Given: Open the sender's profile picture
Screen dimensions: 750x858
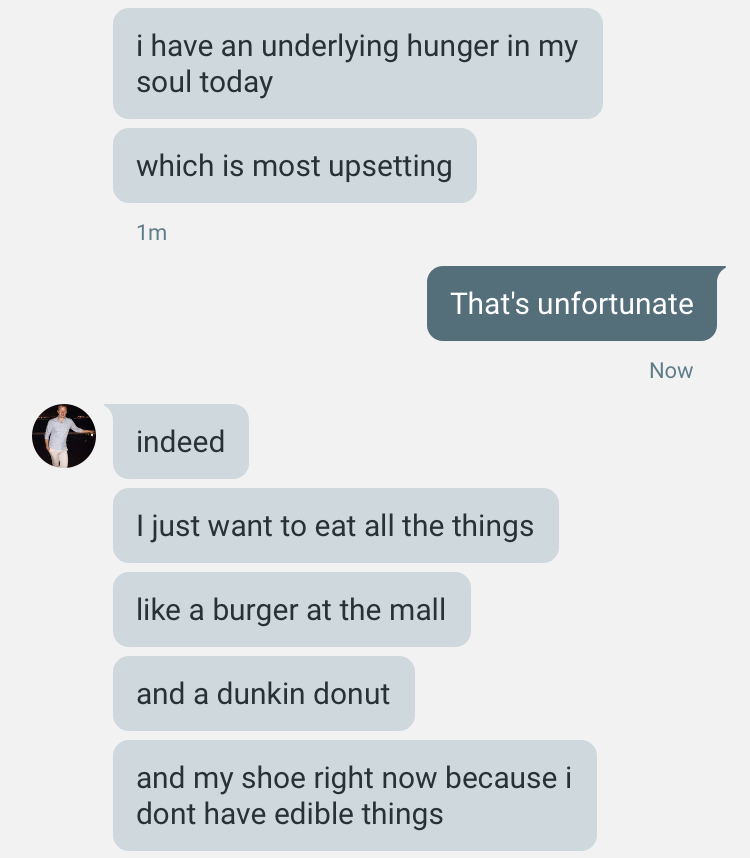Looking at the screenshot, I should (64, 436).
